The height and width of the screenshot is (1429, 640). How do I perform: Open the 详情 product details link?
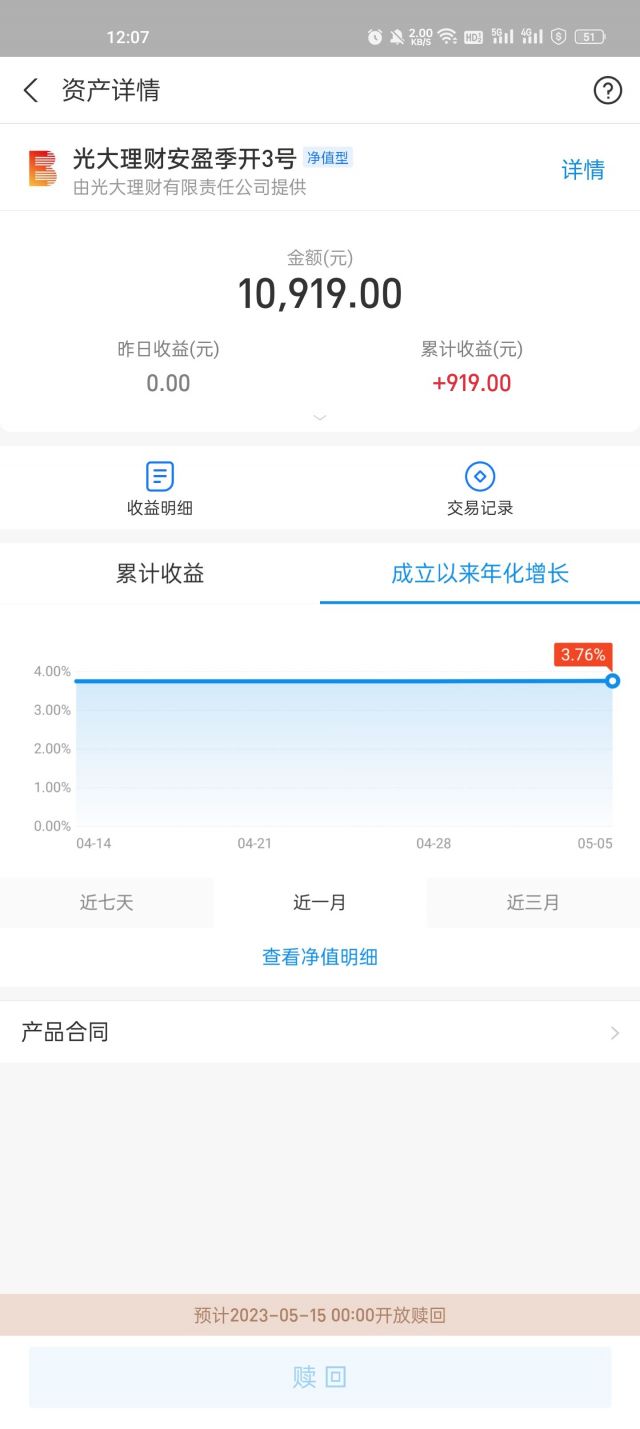[x=583, y=169]
